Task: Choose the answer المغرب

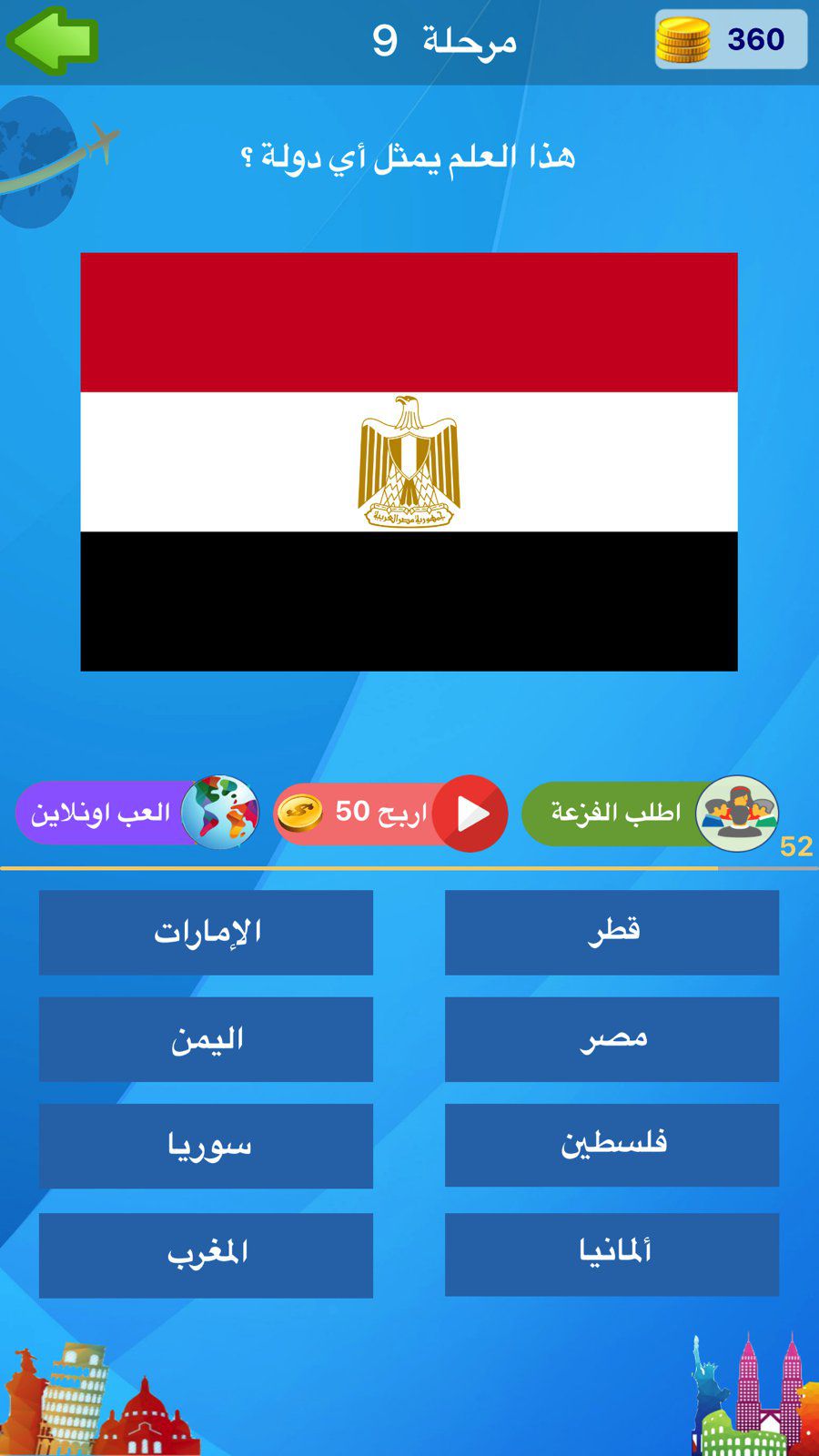Action: [x=206, y=1255]
